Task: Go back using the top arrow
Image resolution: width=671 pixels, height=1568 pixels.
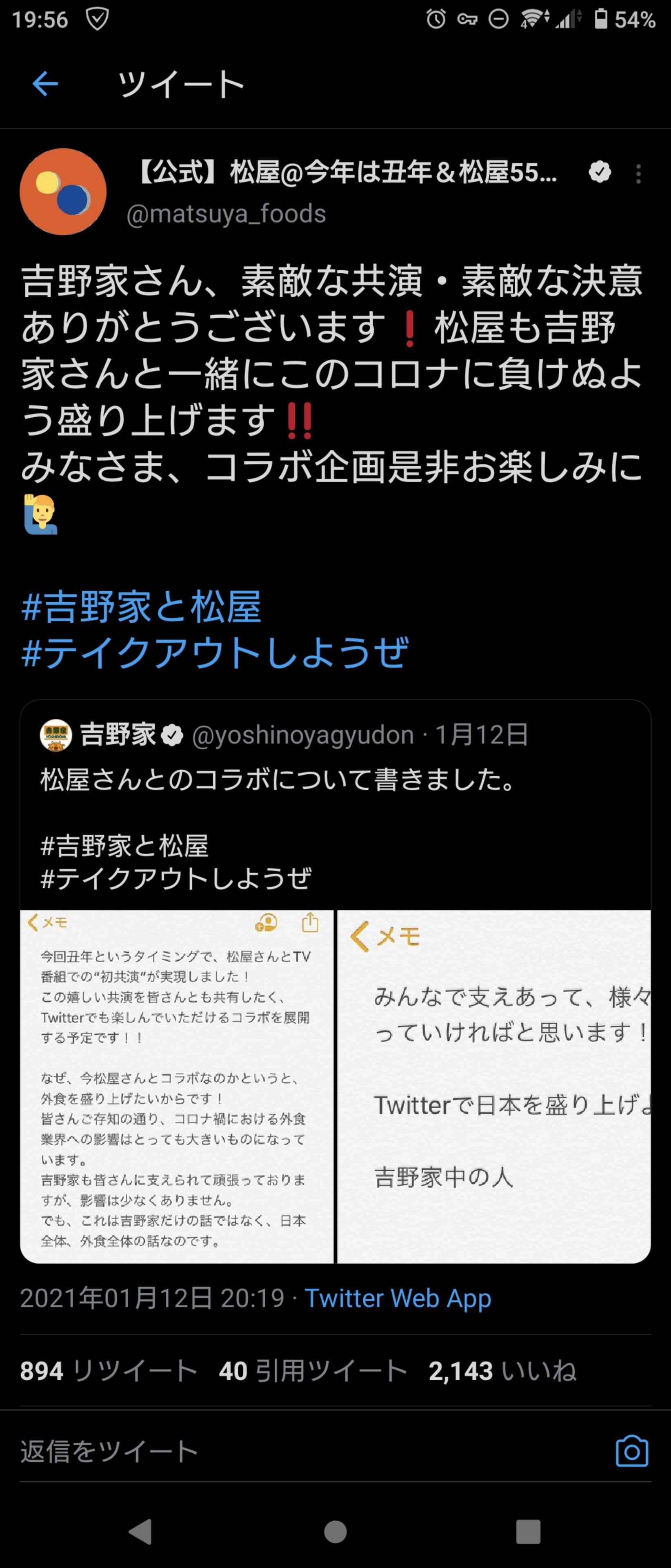Action: tap(45, 83)
